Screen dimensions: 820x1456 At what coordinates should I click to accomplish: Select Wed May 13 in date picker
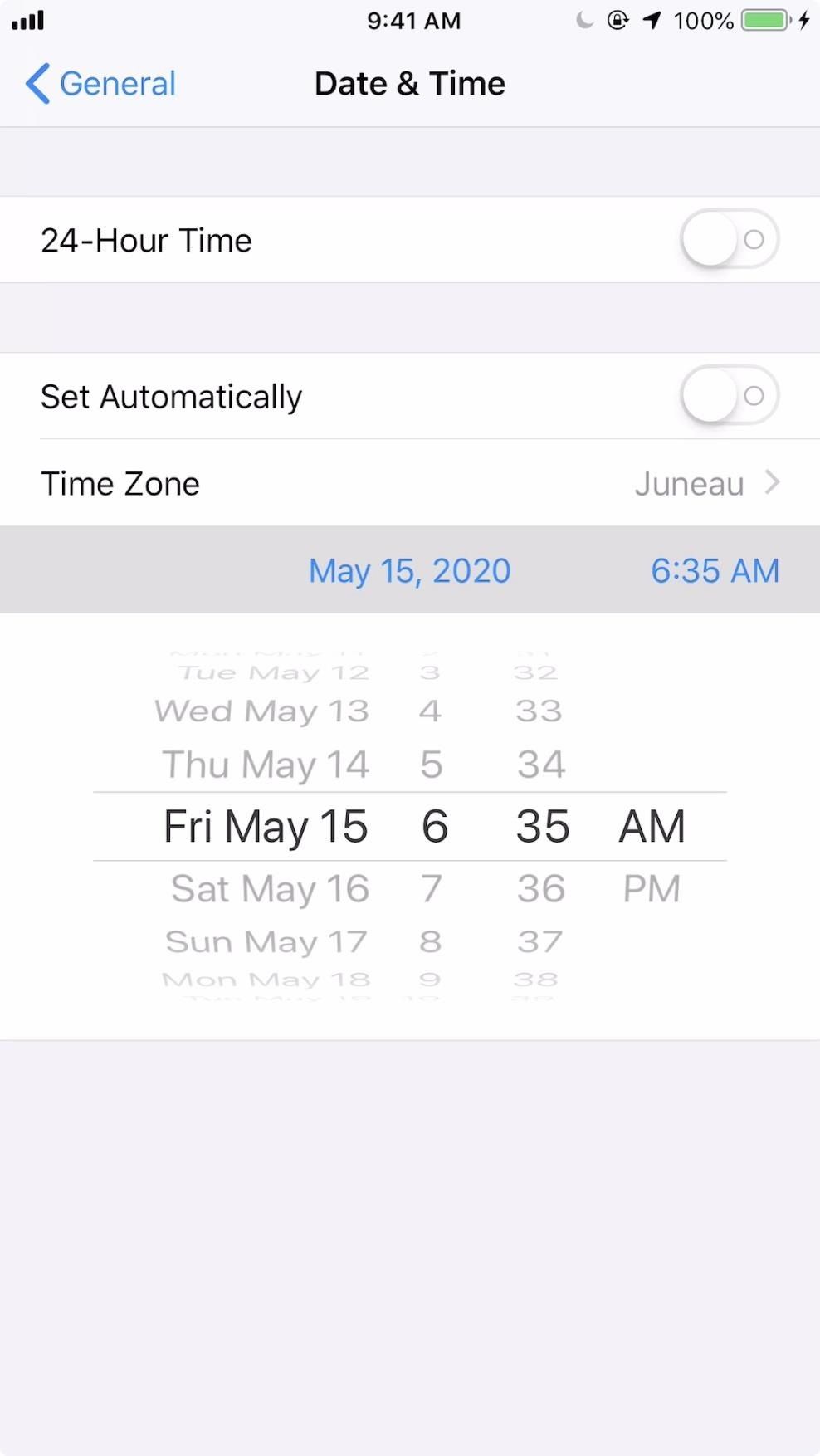(x=261, y=711)
